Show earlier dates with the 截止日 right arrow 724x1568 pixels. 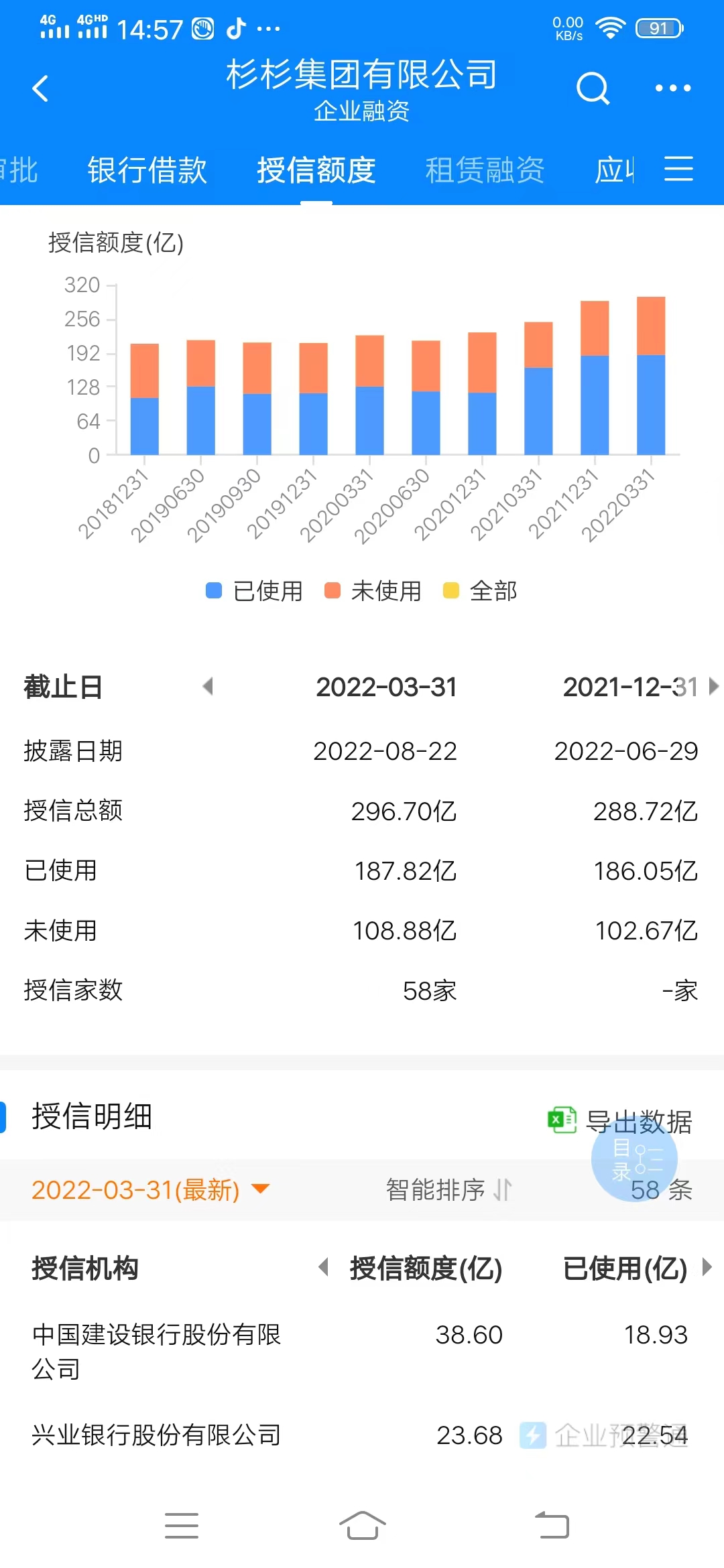click(713, 686)
